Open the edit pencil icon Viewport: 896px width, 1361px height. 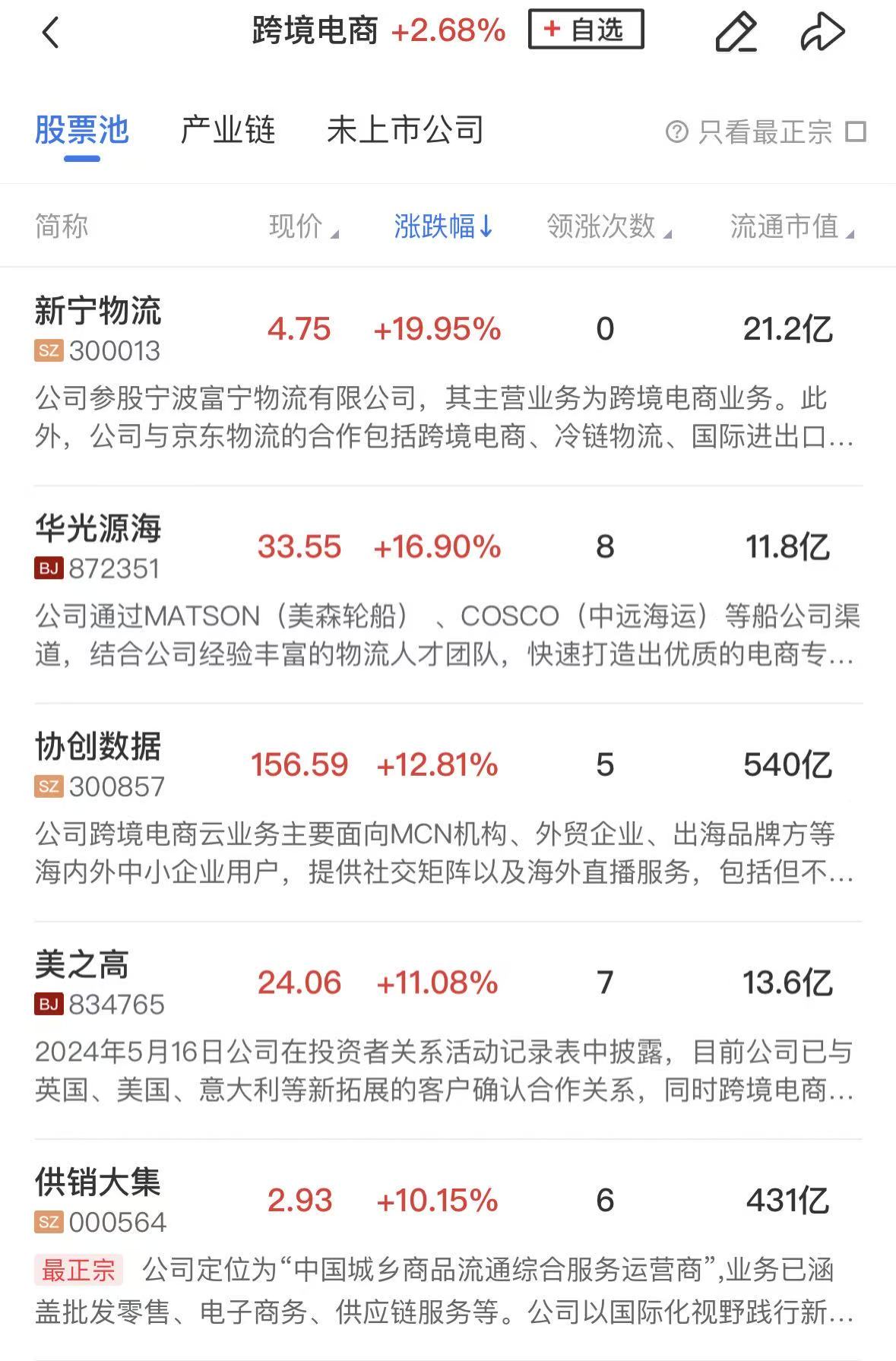(x=736, y=32)
